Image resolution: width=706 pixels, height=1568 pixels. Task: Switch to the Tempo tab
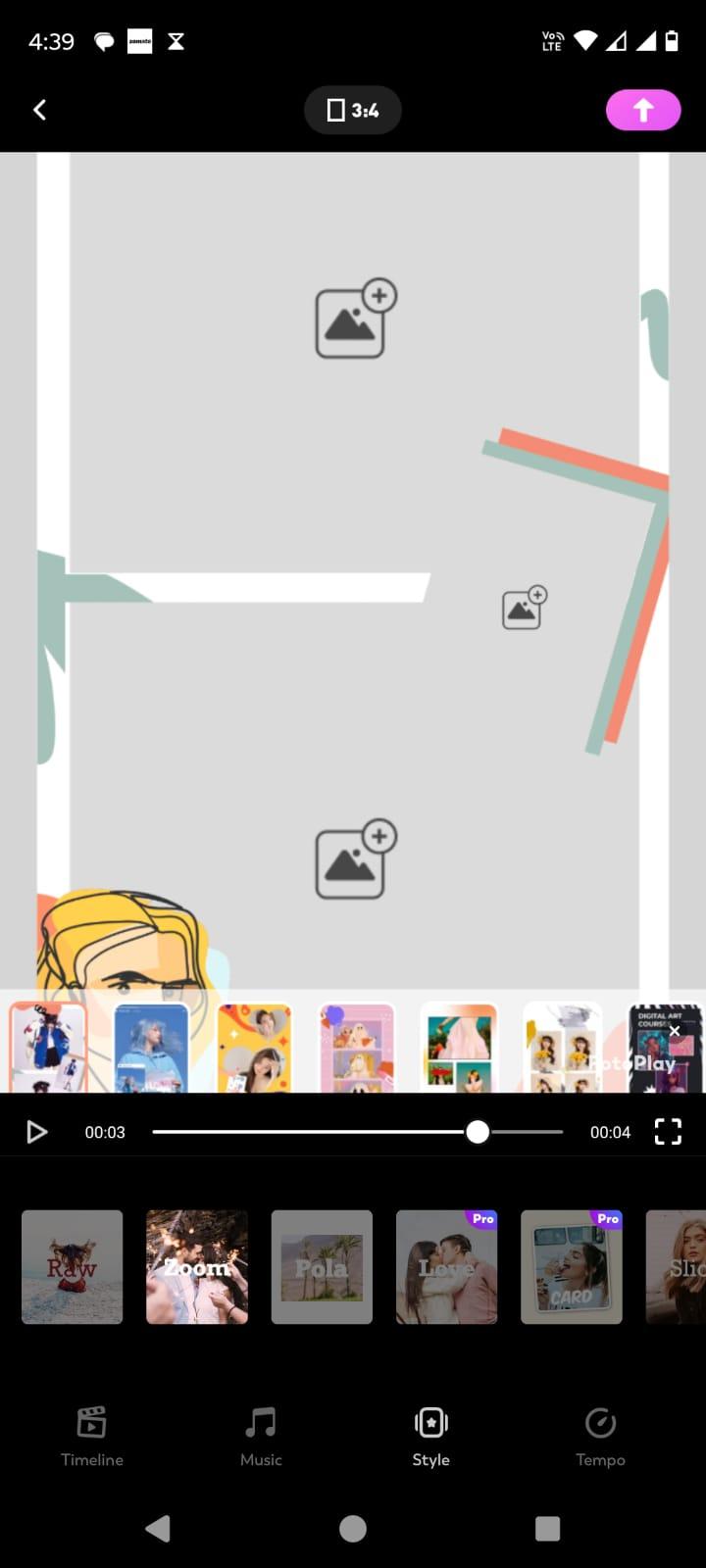click(x=600, y=1437)
